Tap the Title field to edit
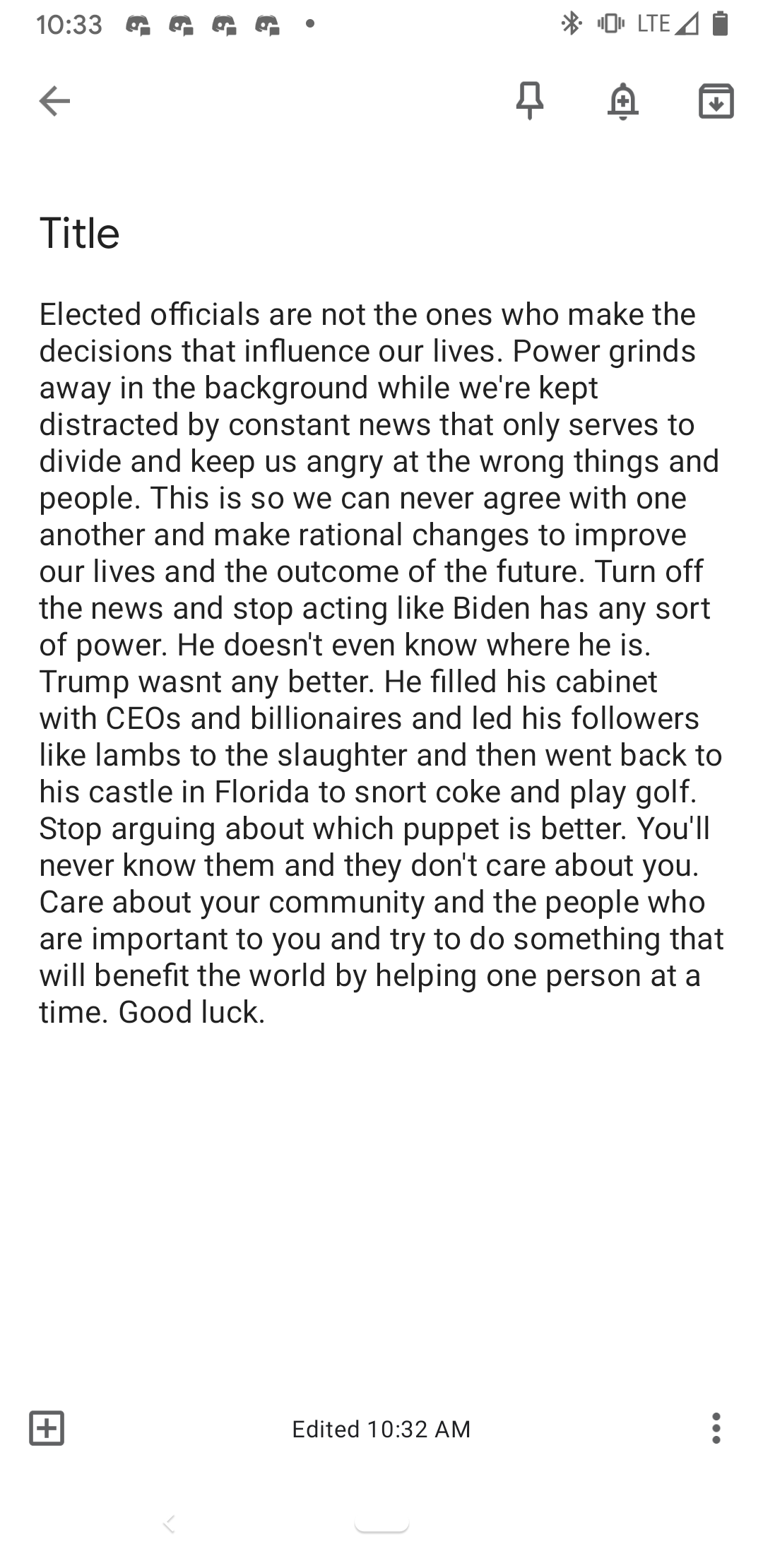Viewport: 763px width, 1568px height. point(79,234)
